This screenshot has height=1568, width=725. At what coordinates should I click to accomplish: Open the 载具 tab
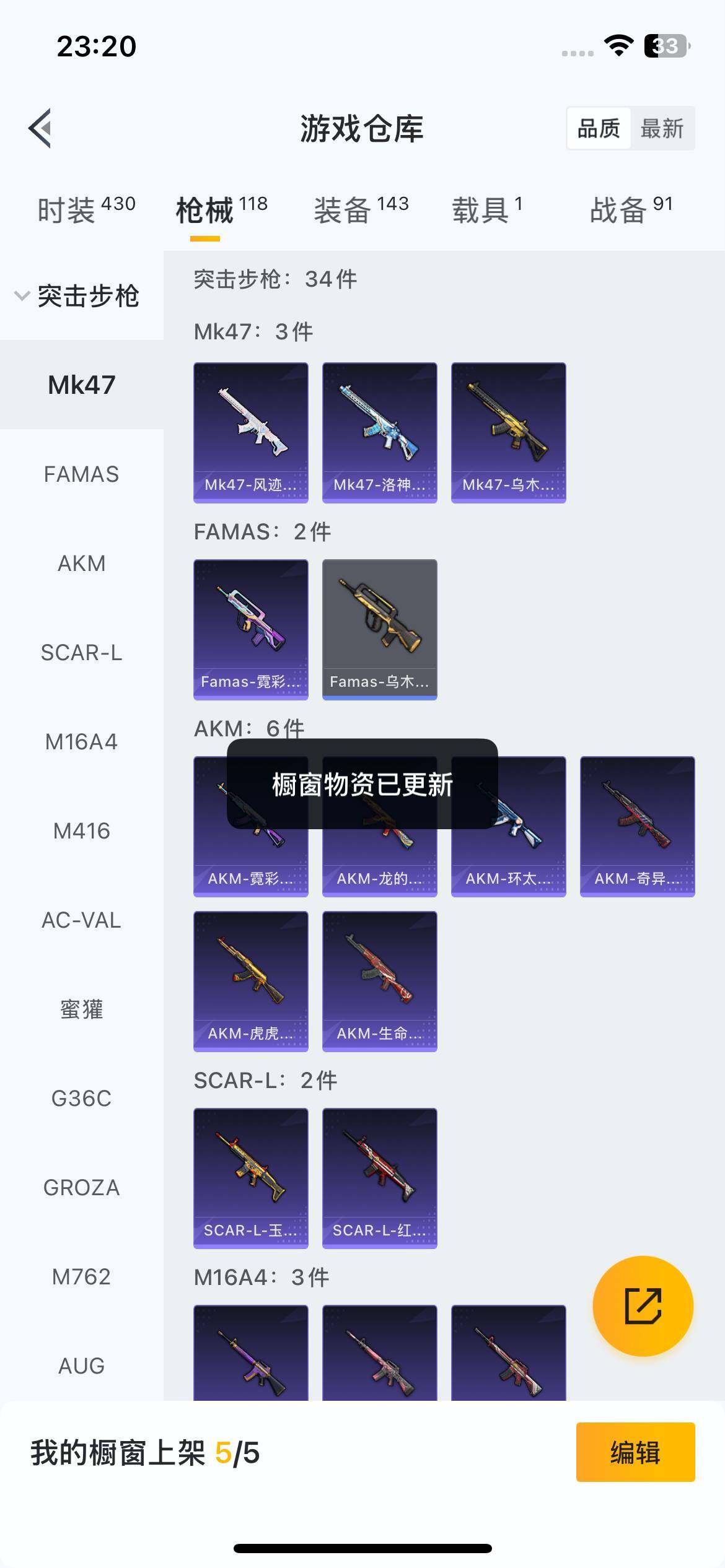pyautogui.click(x=487, y=209)
